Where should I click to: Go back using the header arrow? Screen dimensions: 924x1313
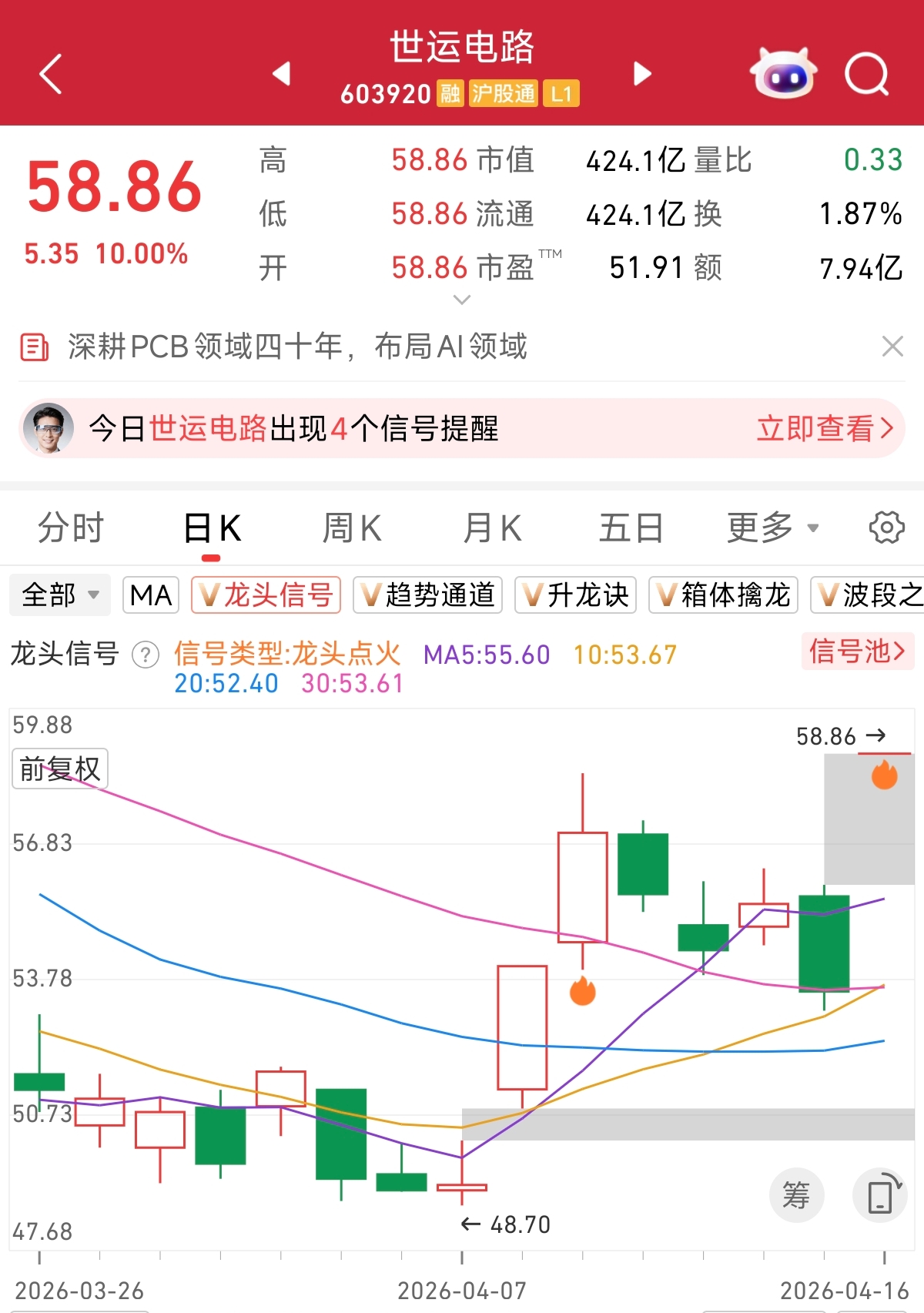(51, 75)
